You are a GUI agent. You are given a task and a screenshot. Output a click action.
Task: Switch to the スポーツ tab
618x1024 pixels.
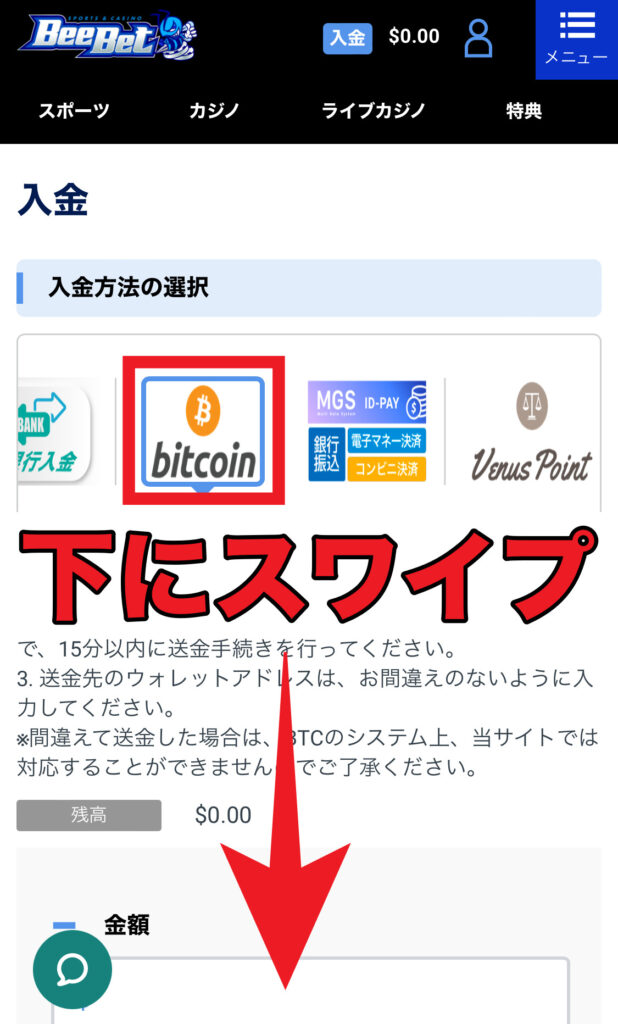tap(74, 111)
